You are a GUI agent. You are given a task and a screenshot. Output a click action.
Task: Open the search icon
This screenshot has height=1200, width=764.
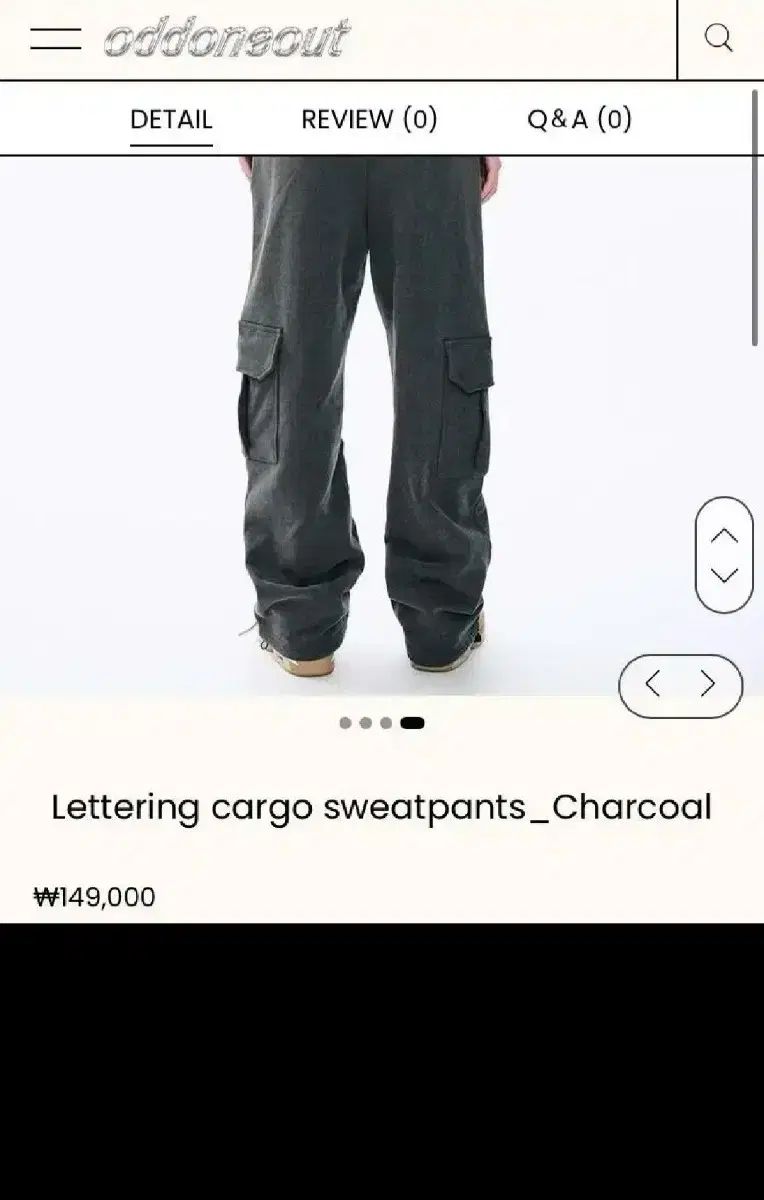click(x=718, y=38)
